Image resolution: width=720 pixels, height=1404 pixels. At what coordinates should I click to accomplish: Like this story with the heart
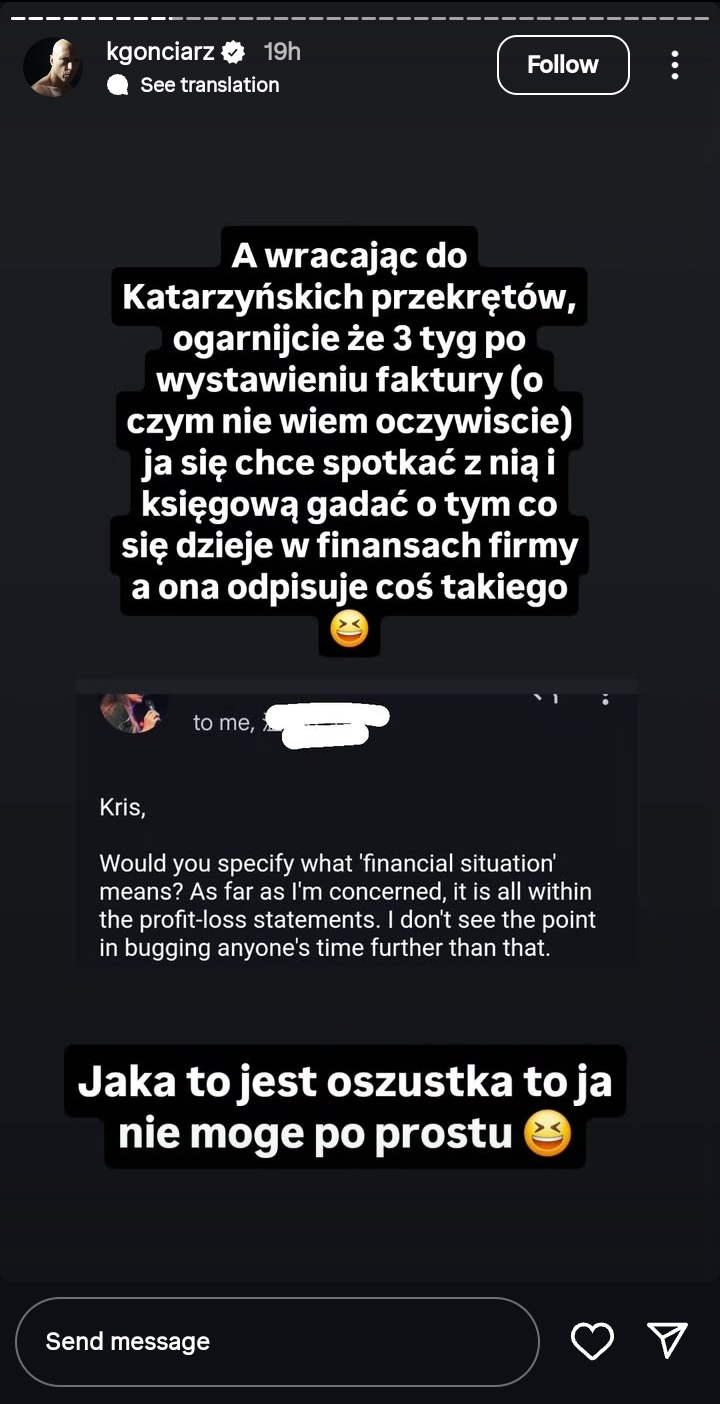click(x=592, y=1341)
